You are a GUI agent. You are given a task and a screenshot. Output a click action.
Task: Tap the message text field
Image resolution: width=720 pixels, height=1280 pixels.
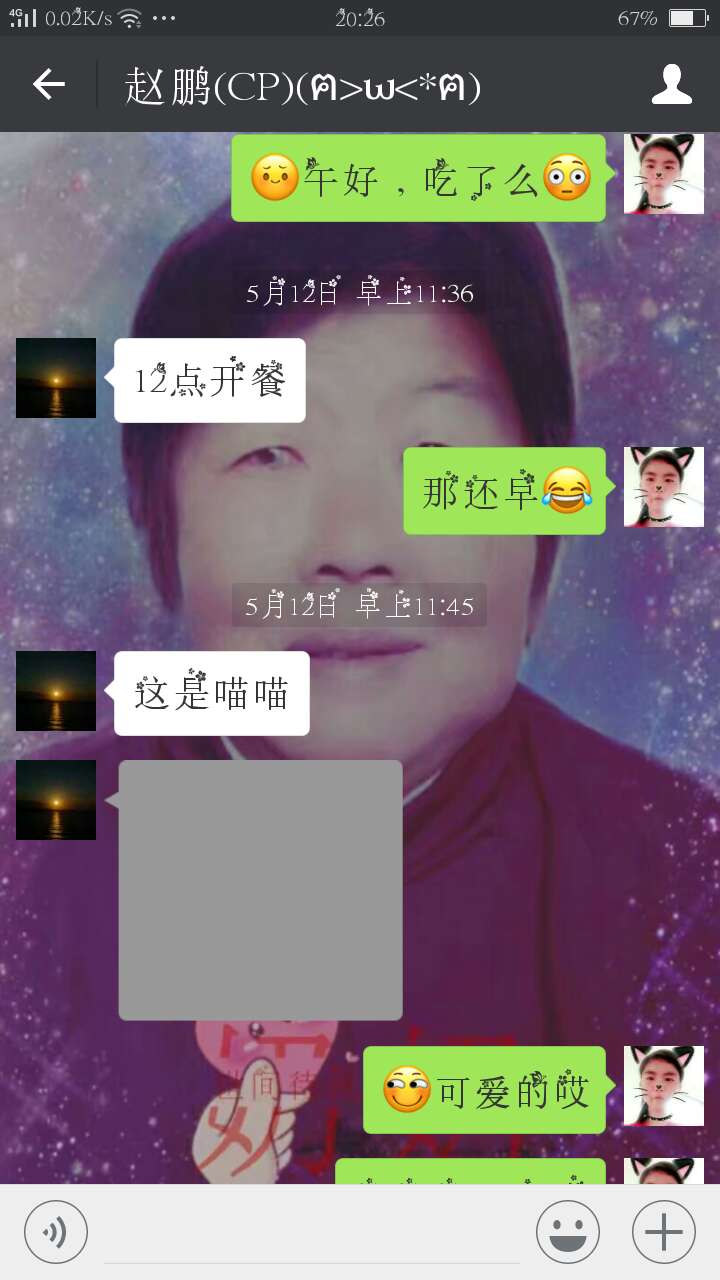[x=312, y=1234]
